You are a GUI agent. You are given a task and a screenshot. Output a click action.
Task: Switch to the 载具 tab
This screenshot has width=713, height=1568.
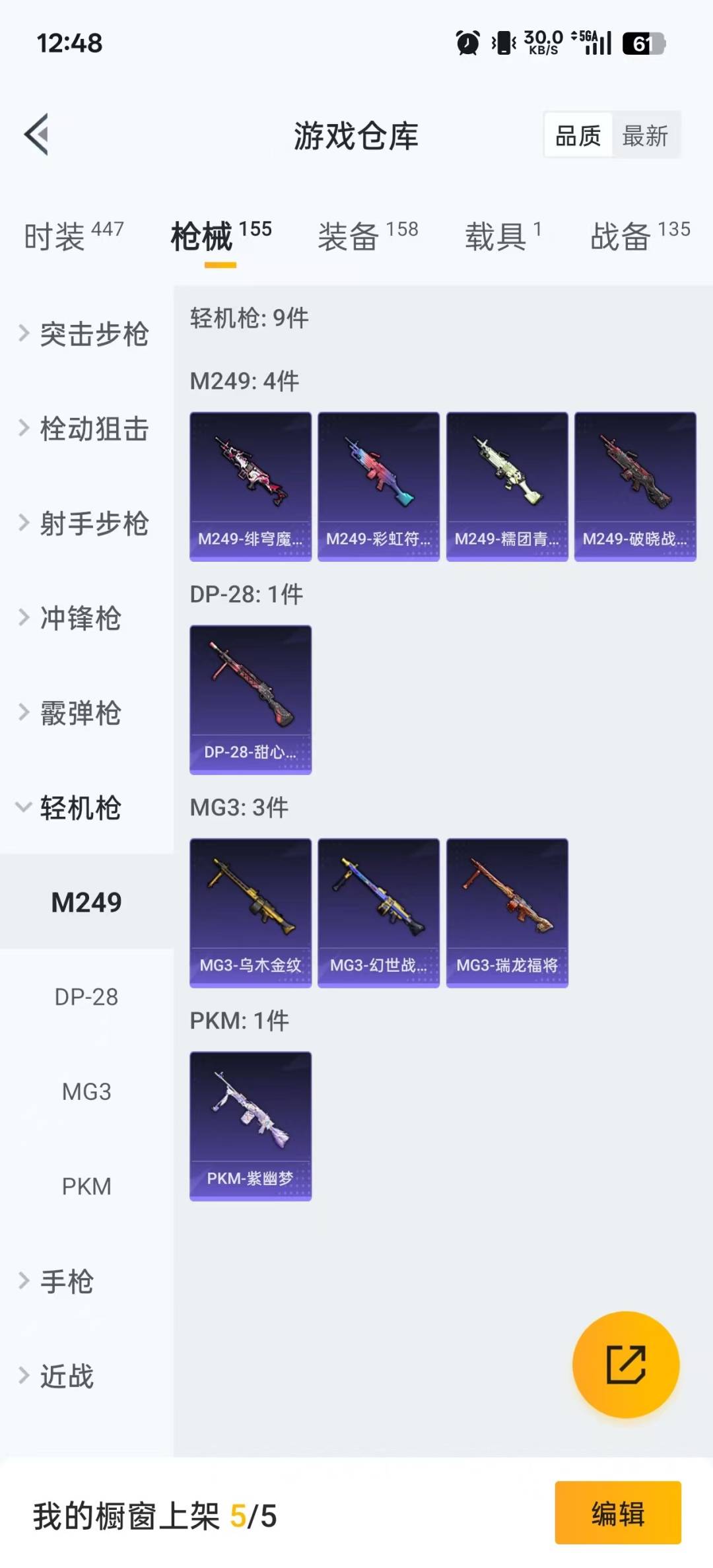pos(502,236)
